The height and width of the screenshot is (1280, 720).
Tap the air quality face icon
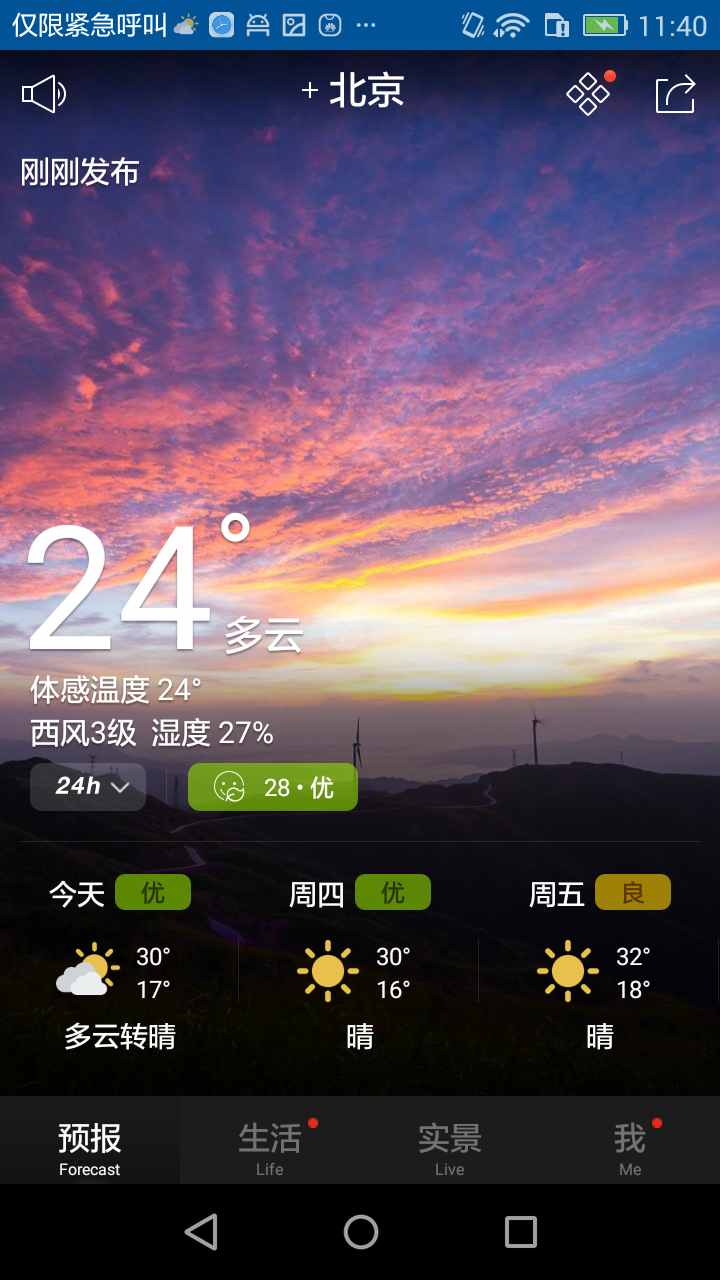pos(231,787)
